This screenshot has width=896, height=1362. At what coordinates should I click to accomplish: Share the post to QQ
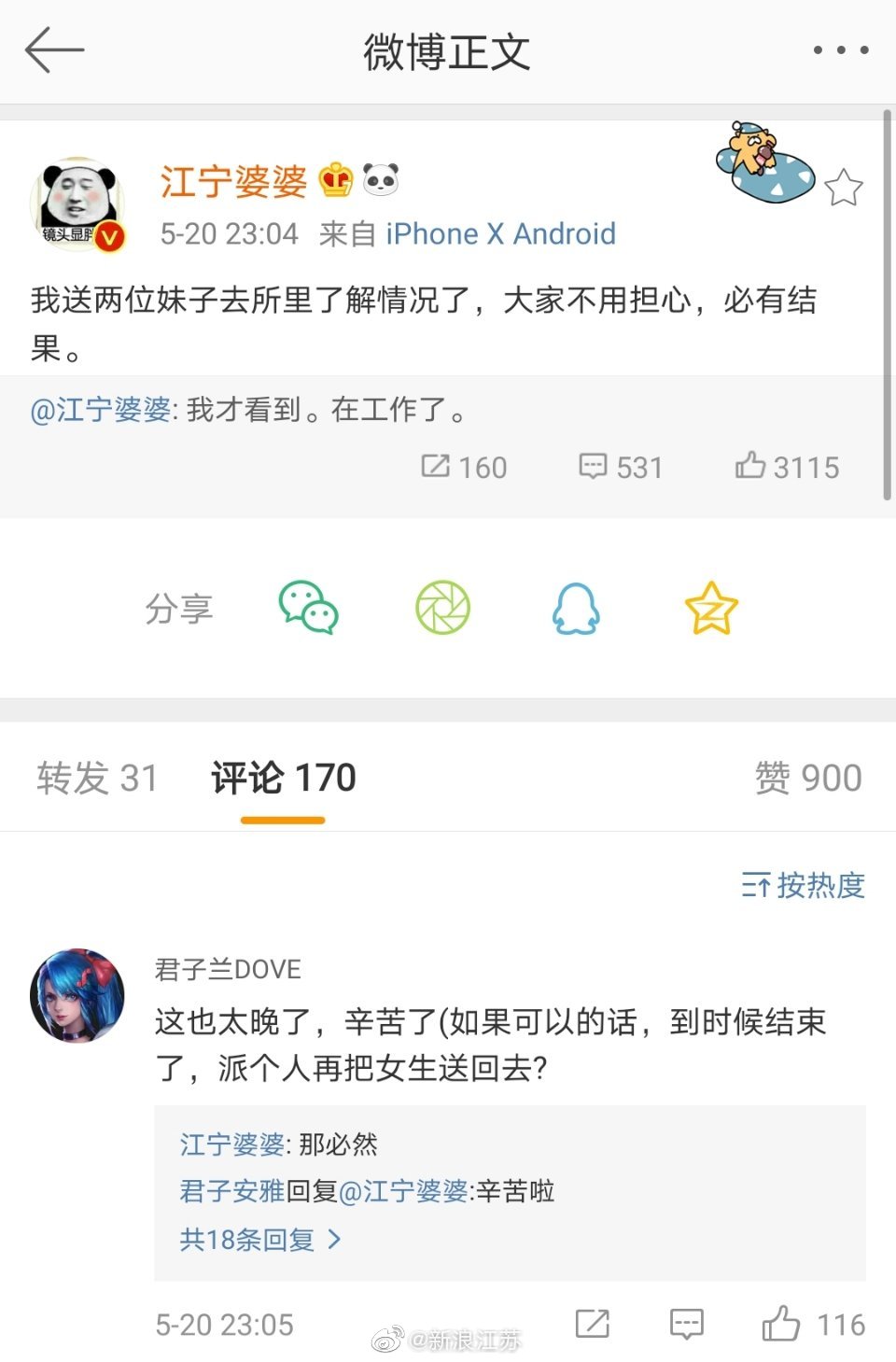[x=576, y=608]
